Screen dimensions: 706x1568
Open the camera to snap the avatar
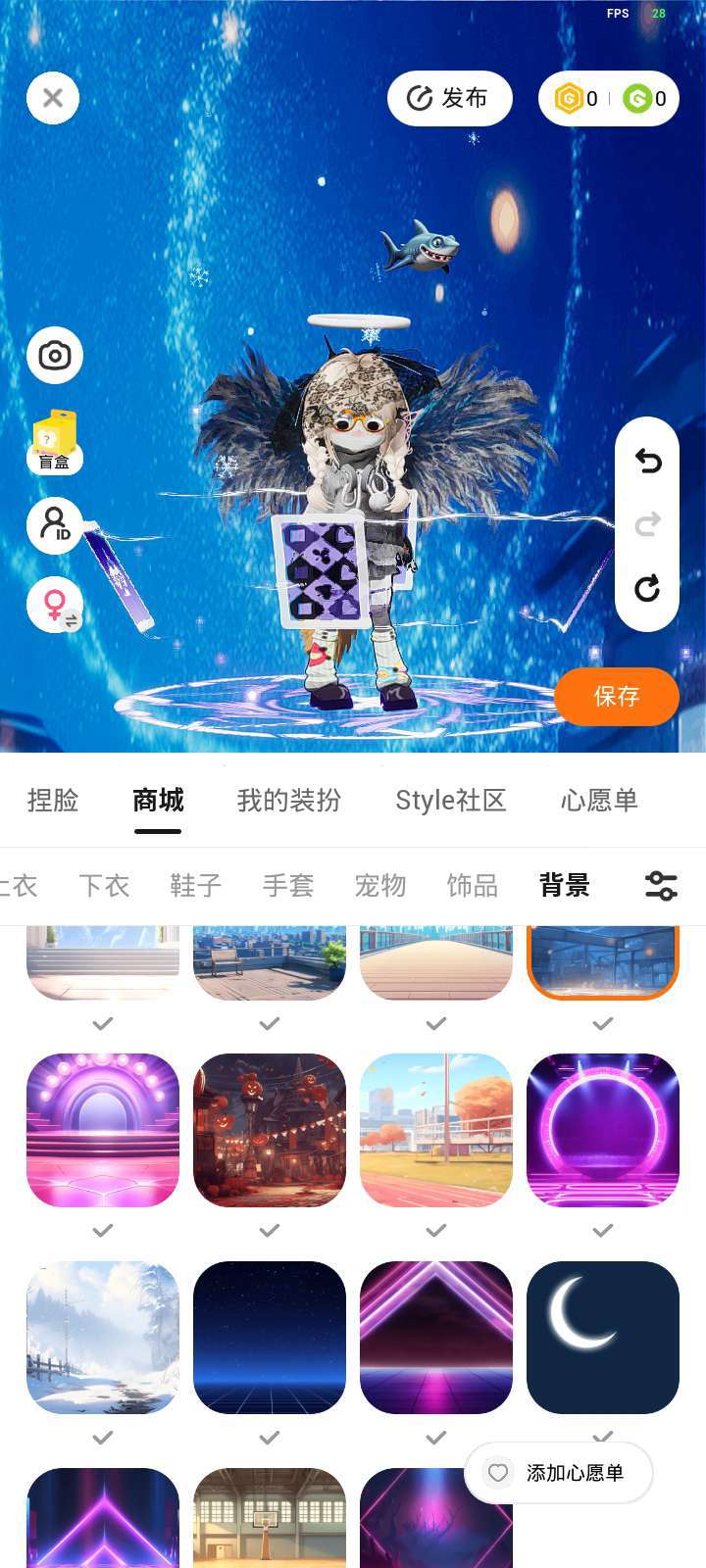click(55, 355)
